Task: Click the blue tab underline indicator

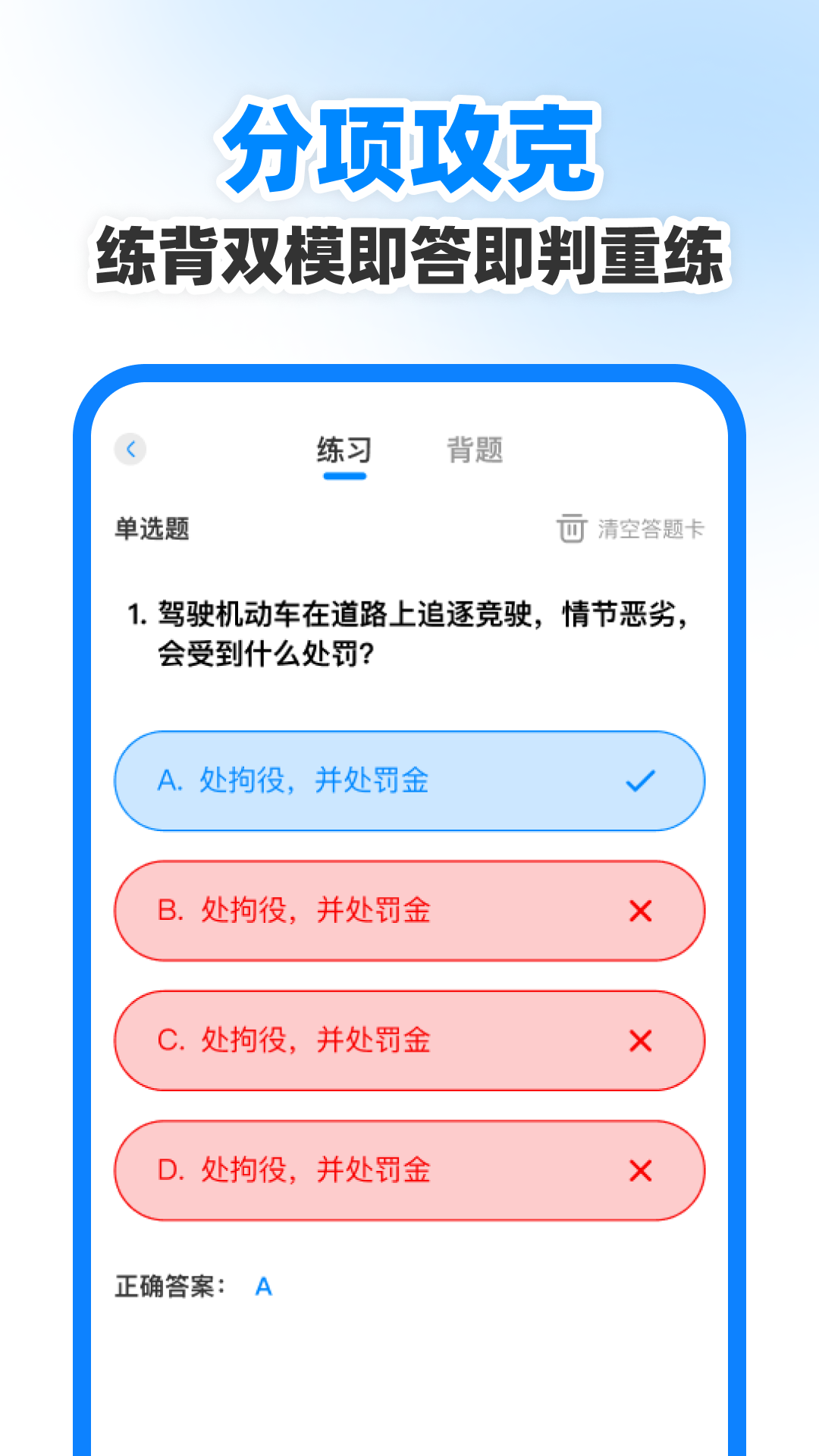Action: click(x=345, y=476)
